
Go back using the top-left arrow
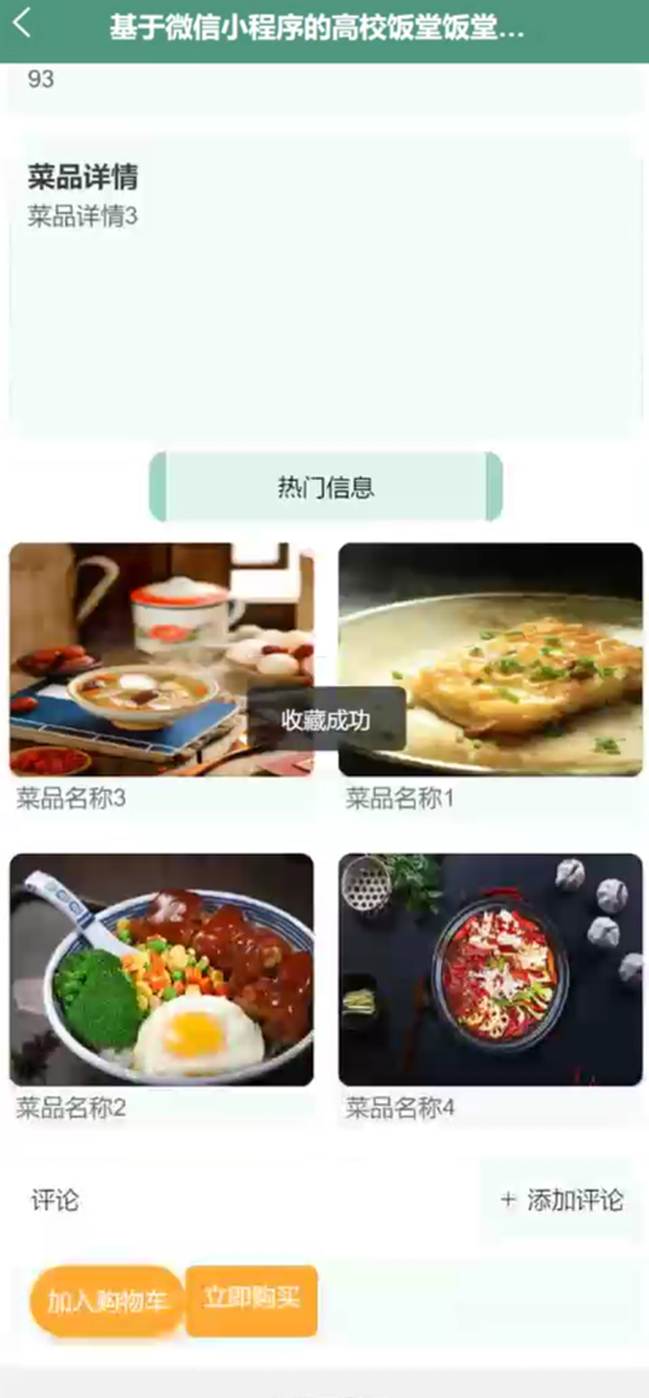[x=22, y=24]
